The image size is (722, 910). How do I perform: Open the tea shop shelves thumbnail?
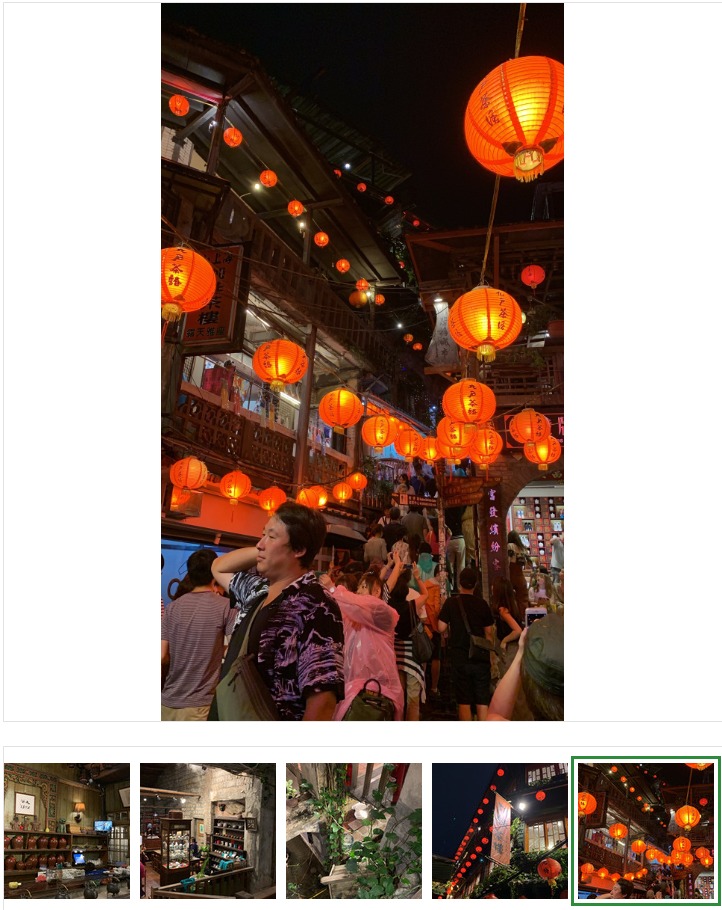pos(67,830)
